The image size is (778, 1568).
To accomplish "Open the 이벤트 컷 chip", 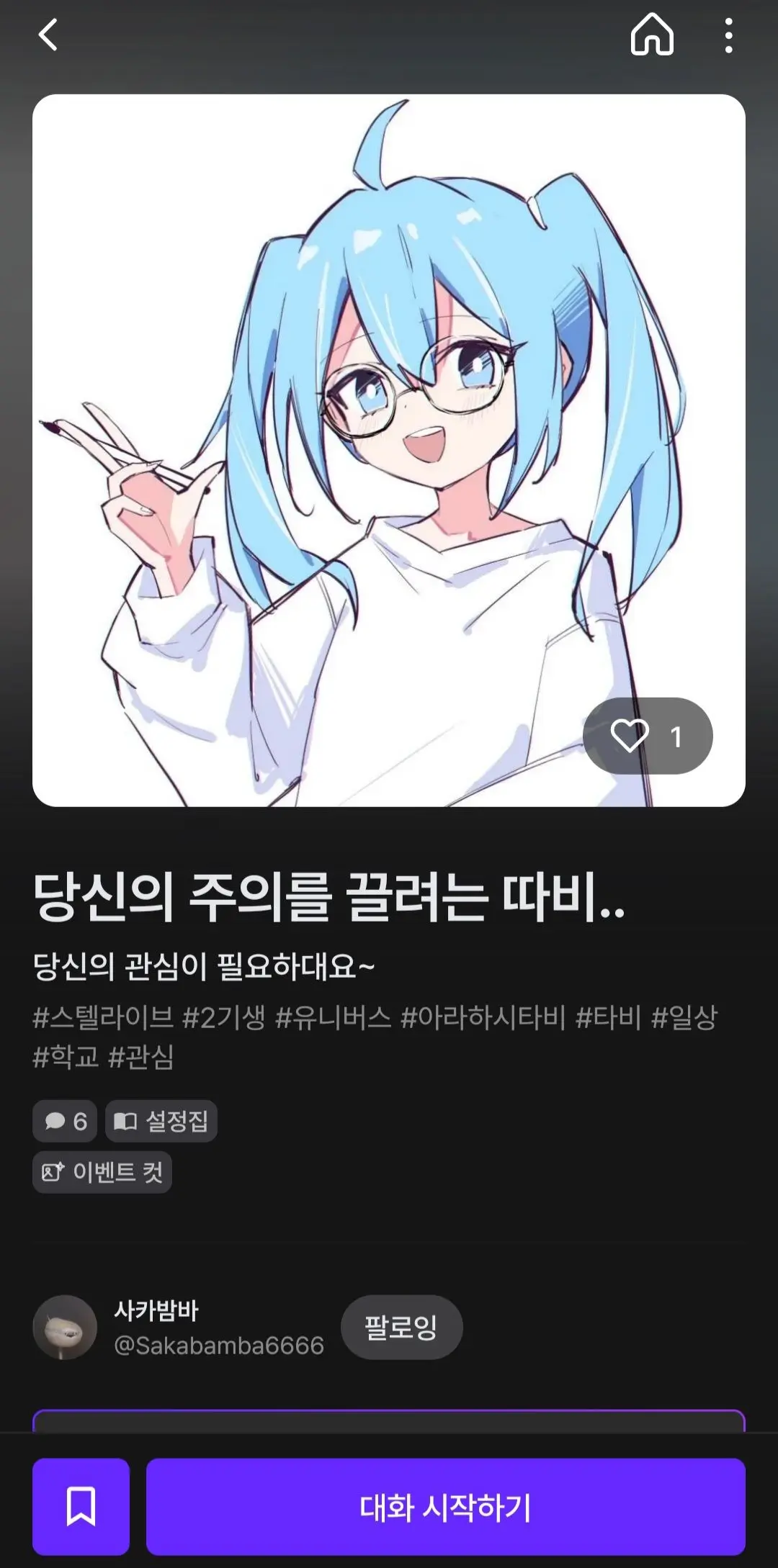I will click(x=102, y=1172).
